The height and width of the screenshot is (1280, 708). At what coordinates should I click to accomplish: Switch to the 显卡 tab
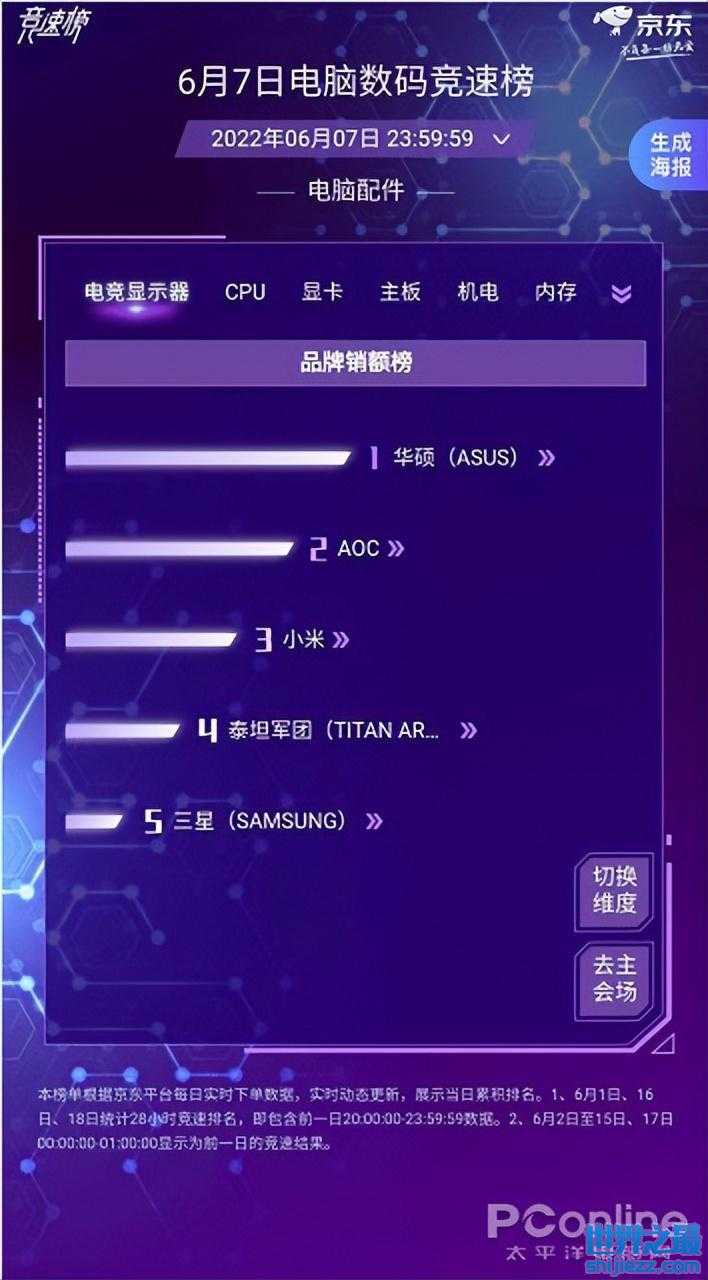tap(322, 292)
